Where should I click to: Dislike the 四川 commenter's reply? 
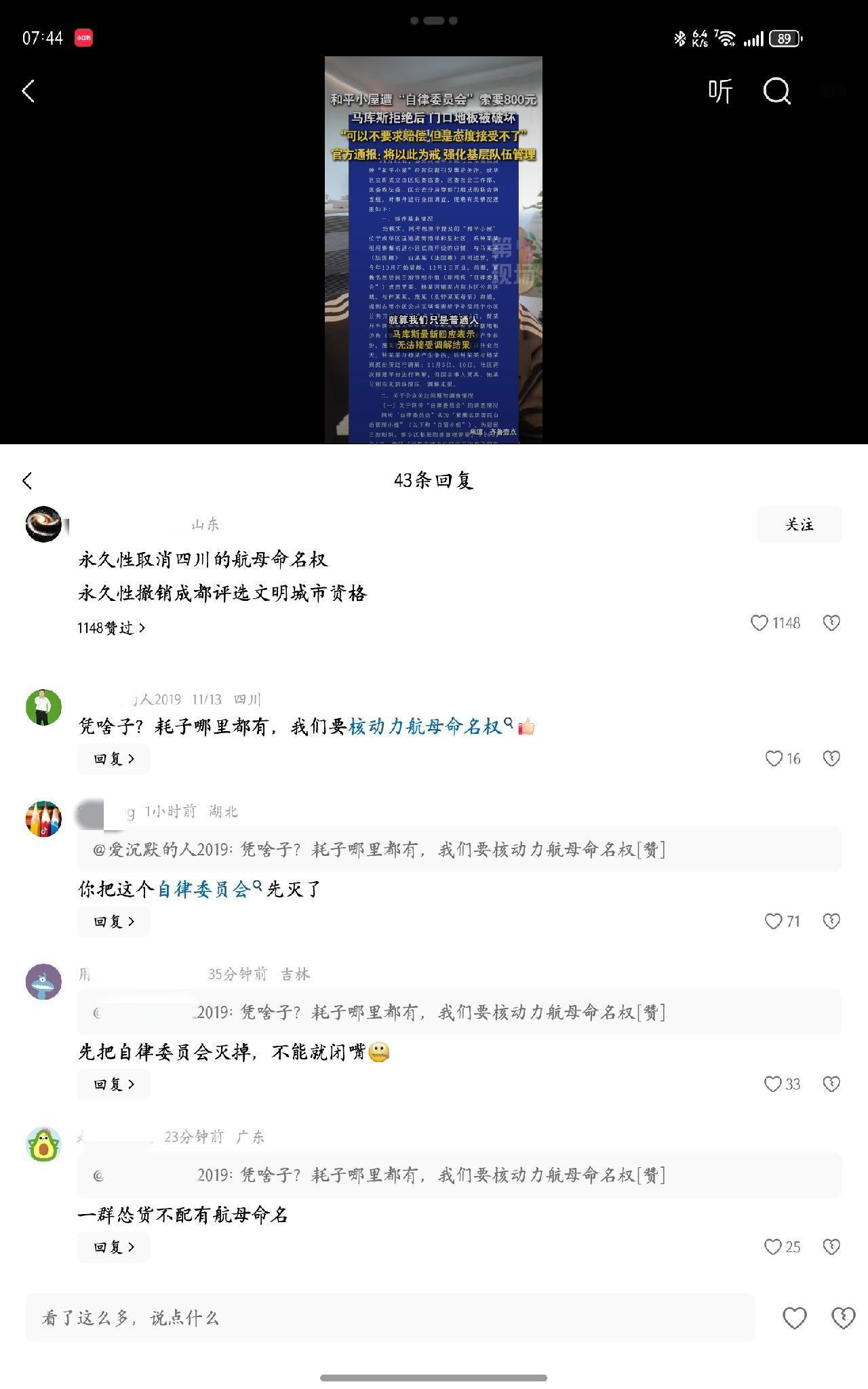830,758
